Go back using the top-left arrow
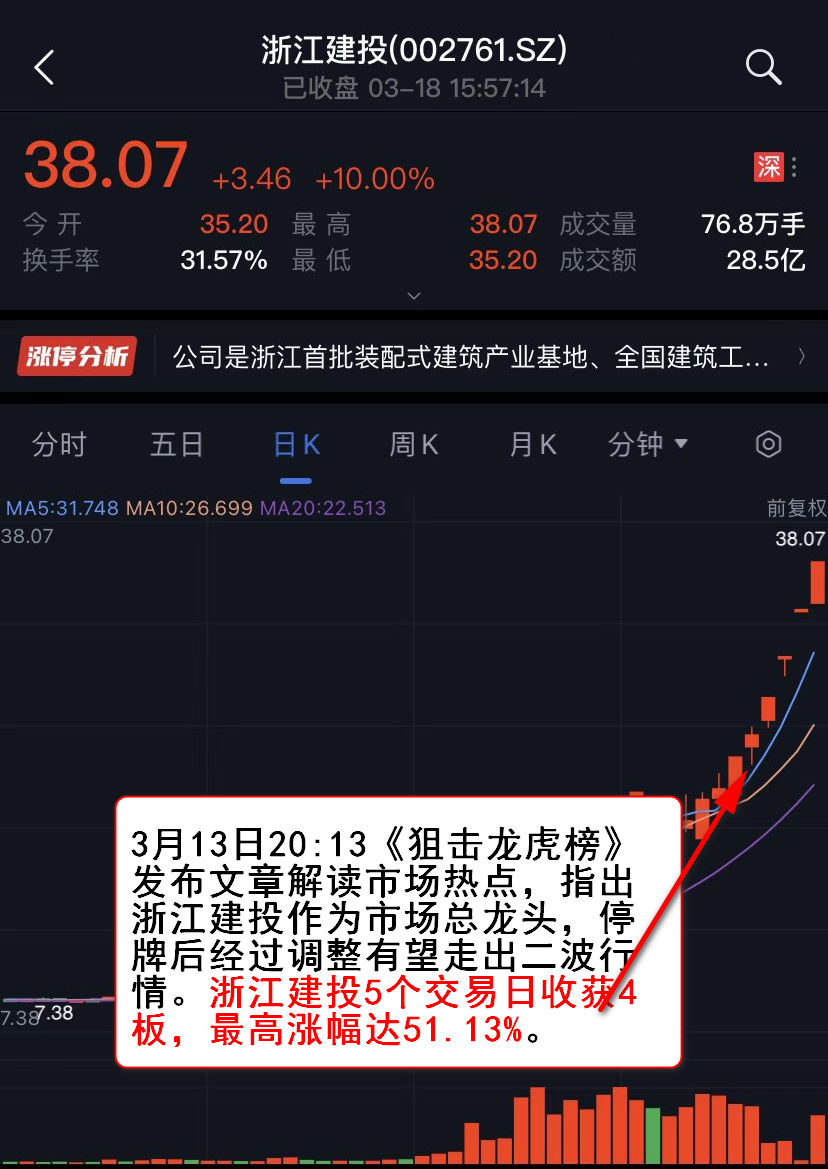This screenshot has height=1169, width=828. [44, 68]
